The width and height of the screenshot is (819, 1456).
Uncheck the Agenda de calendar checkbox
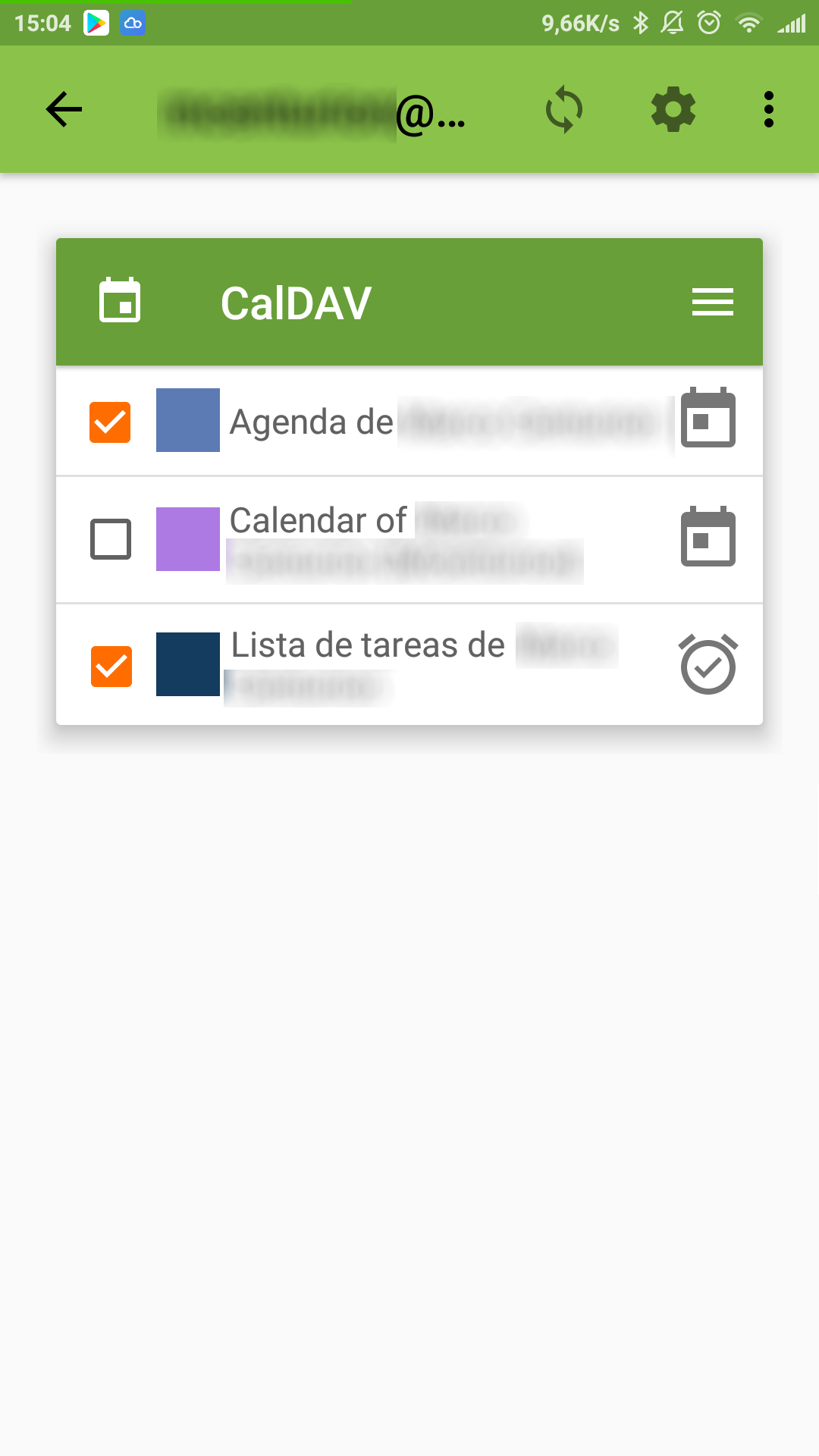(x=110, y=422)
